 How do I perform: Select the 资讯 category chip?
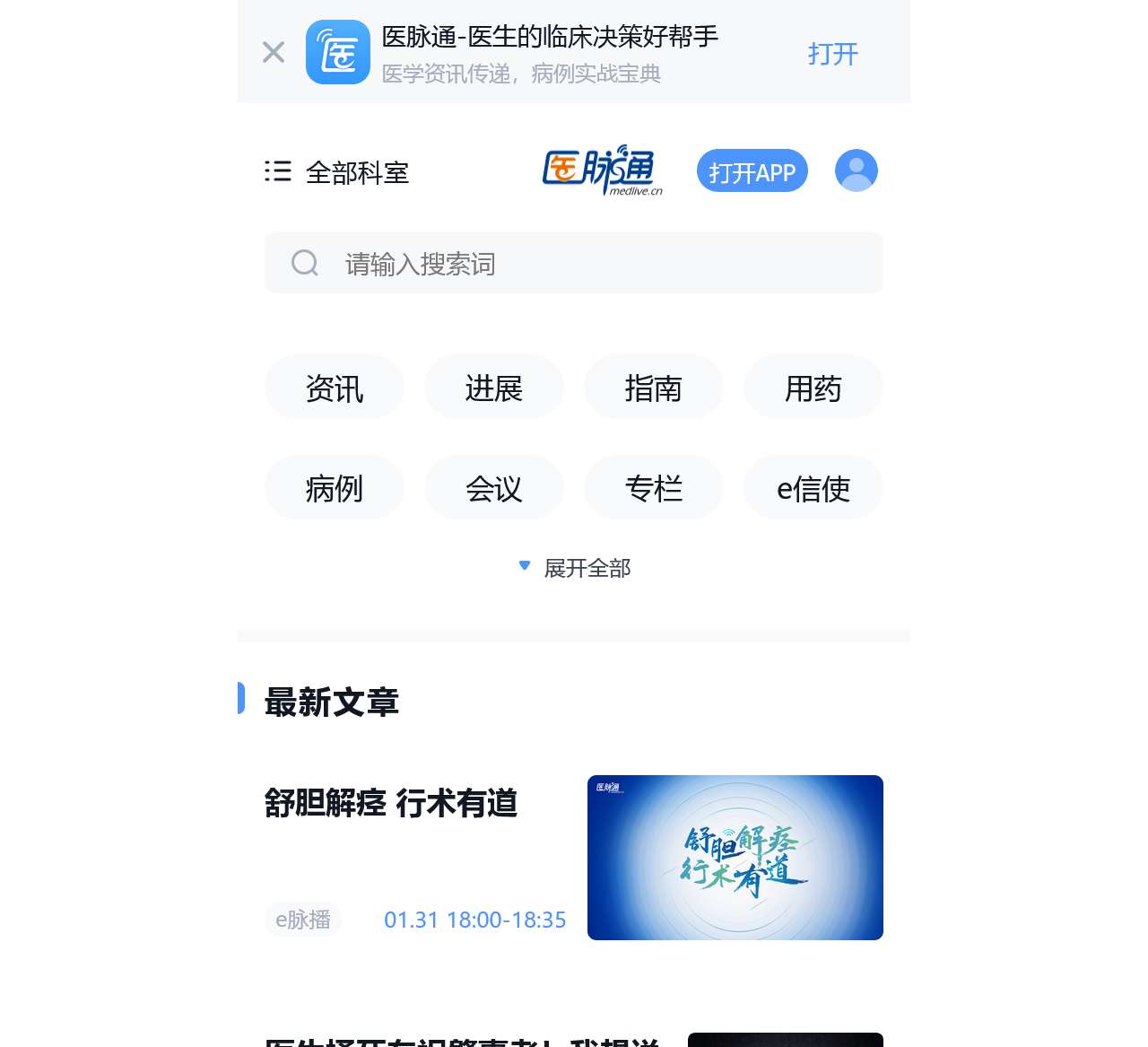coord(334,388)
